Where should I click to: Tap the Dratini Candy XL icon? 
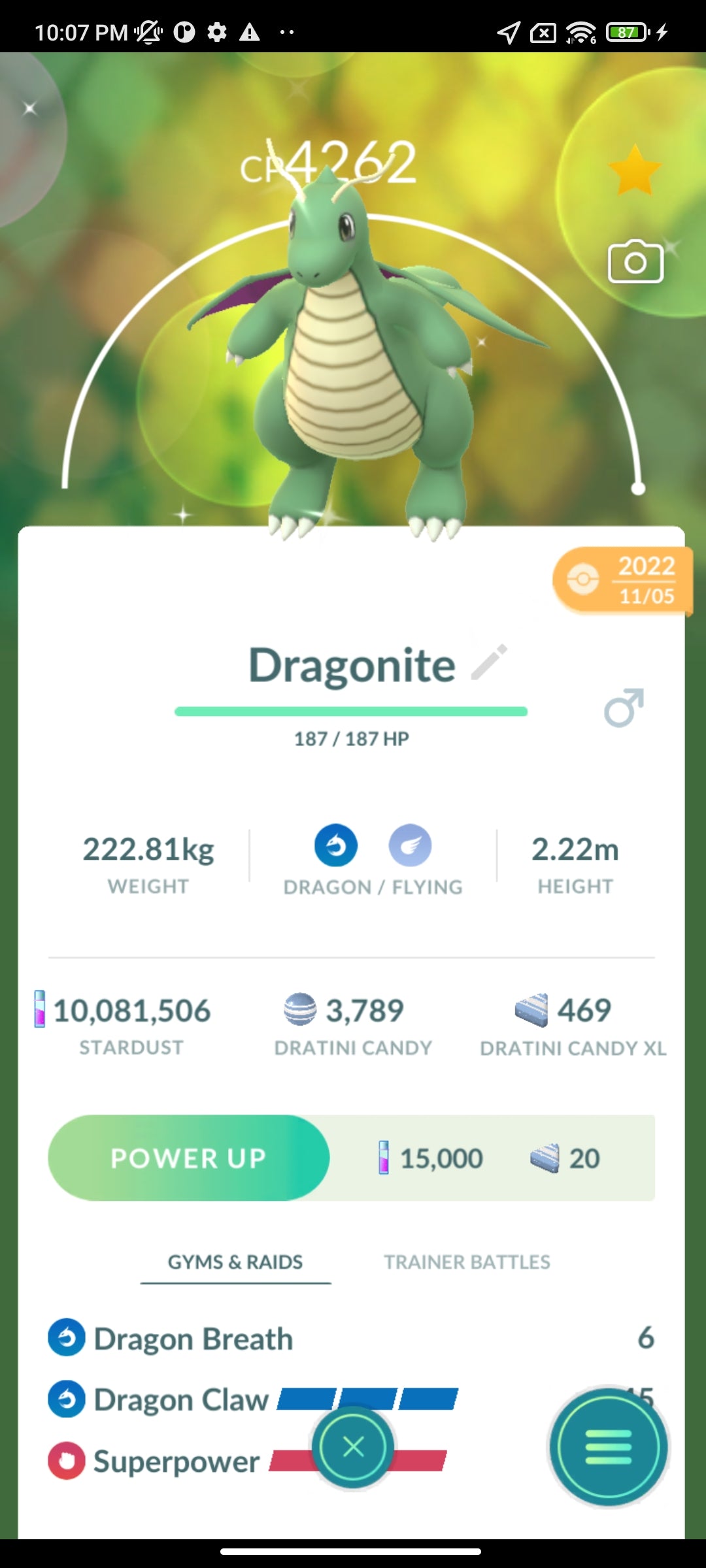(531, 1009)
